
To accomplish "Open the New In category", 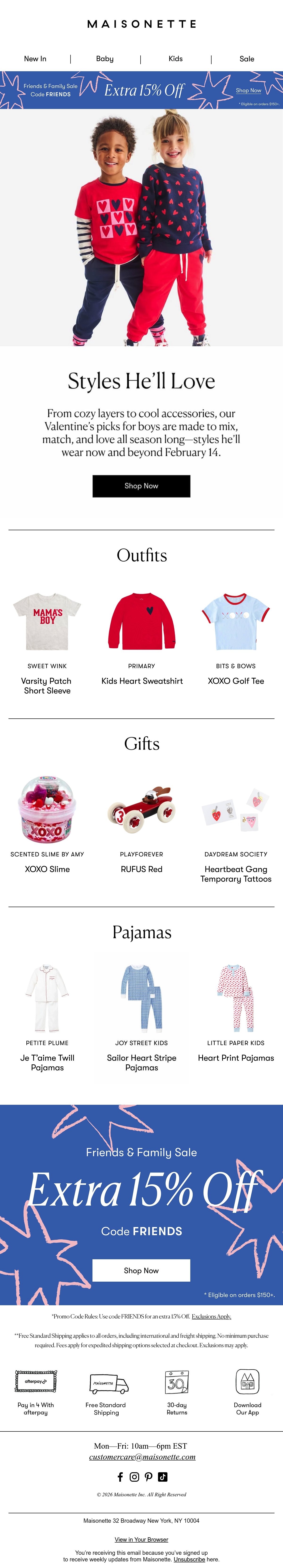I will pyautogui.click(x=35, y=59).
